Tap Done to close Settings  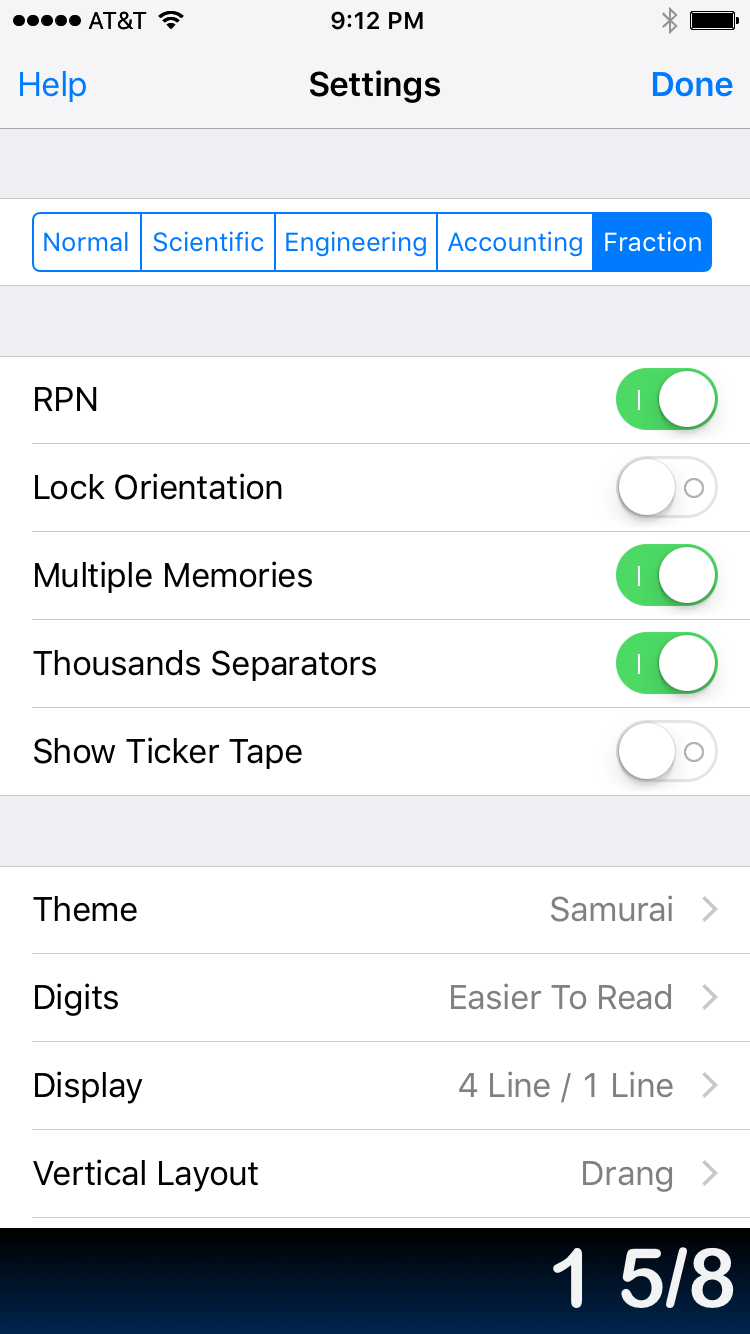click(x=691, y=85)
